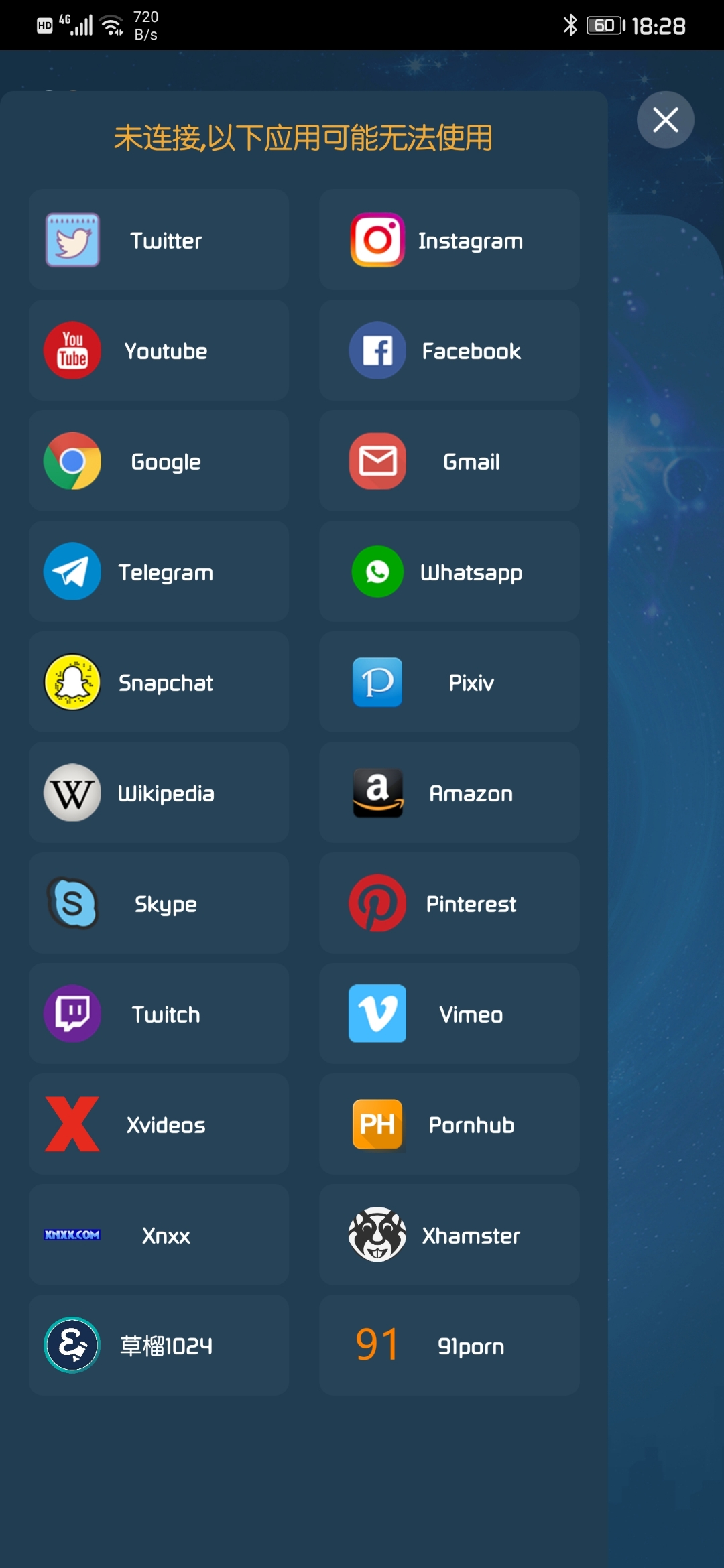724x1568 pixels.
Task: Close the unavailable apps panel
Action: click(665, 120)
